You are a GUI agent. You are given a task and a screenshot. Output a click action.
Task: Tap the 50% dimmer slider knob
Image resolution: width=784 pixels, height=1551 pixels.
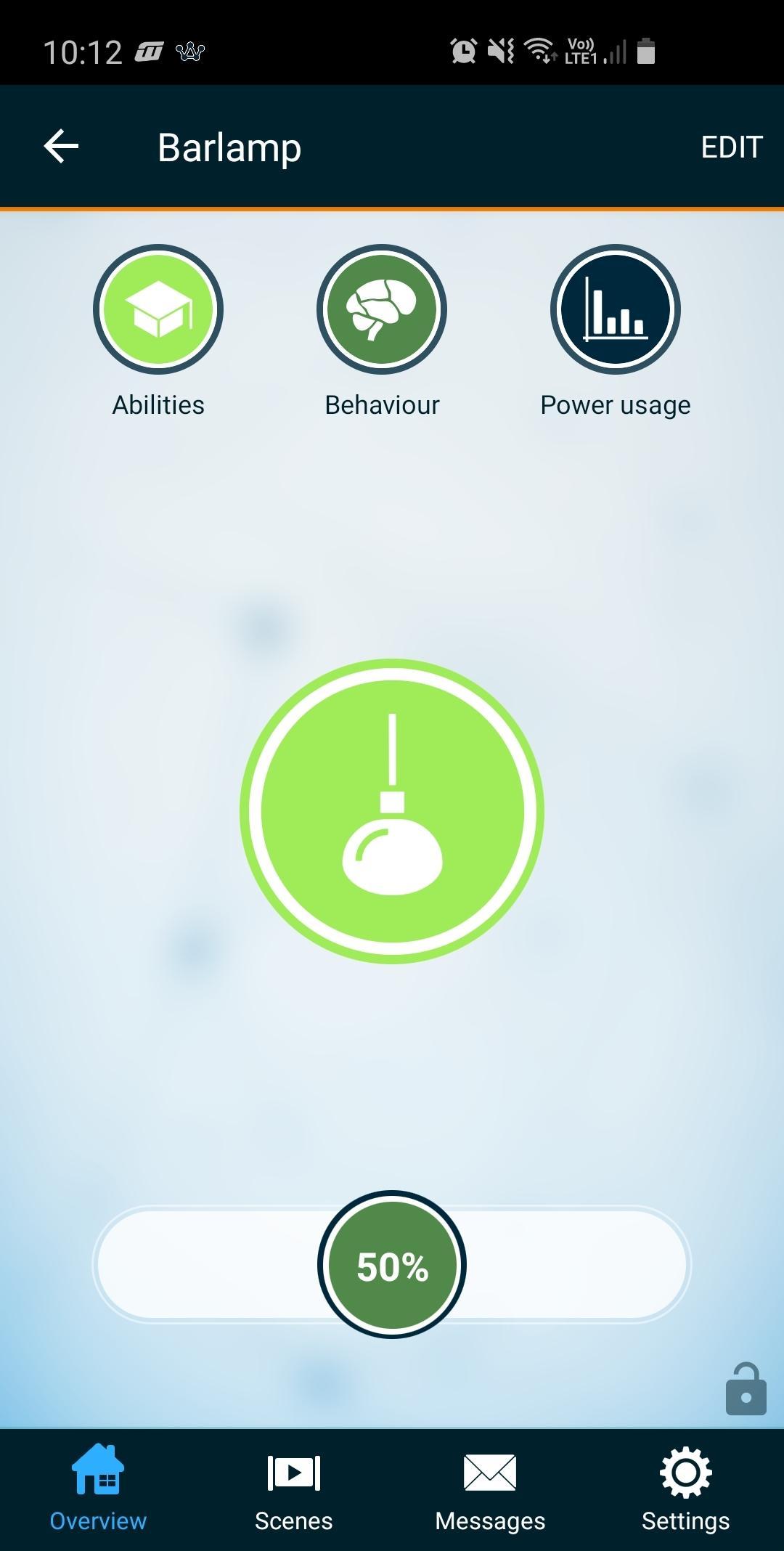pos(392,1264)
